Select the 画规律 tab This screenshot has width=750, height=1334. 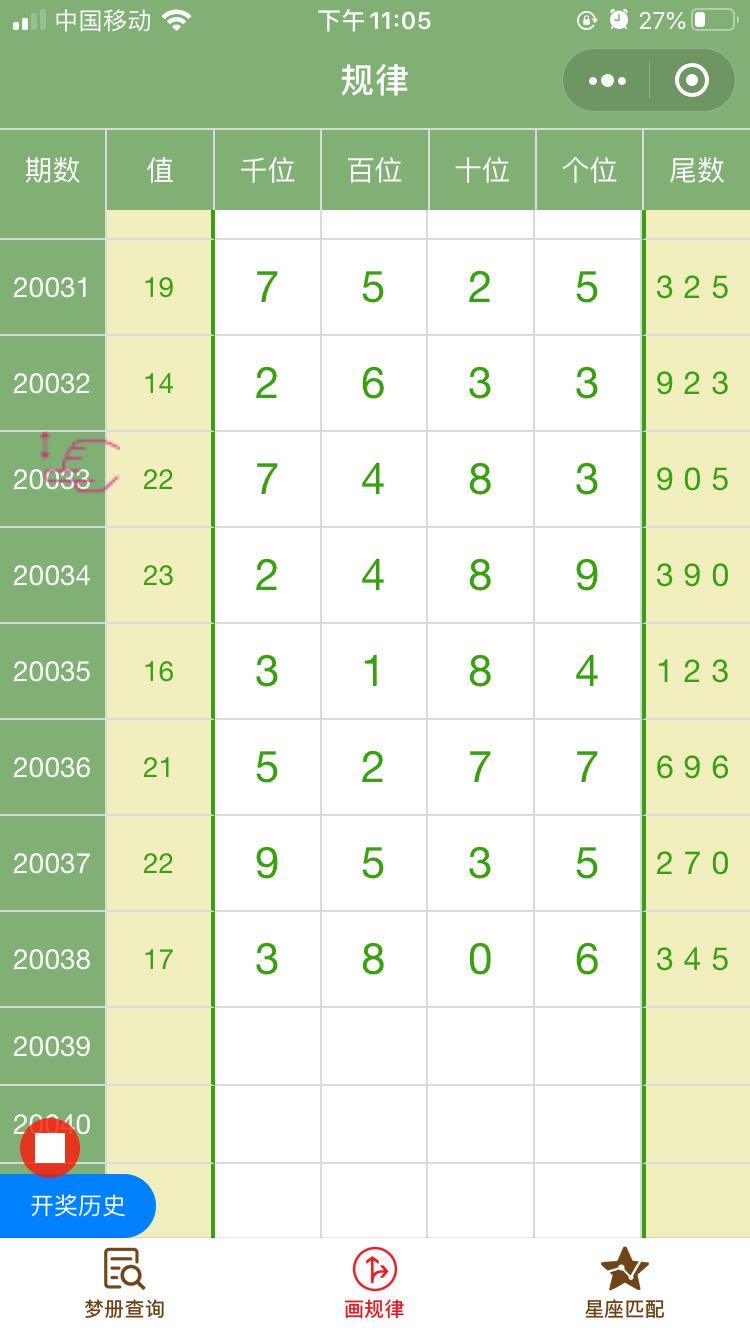click(375, 1282)
